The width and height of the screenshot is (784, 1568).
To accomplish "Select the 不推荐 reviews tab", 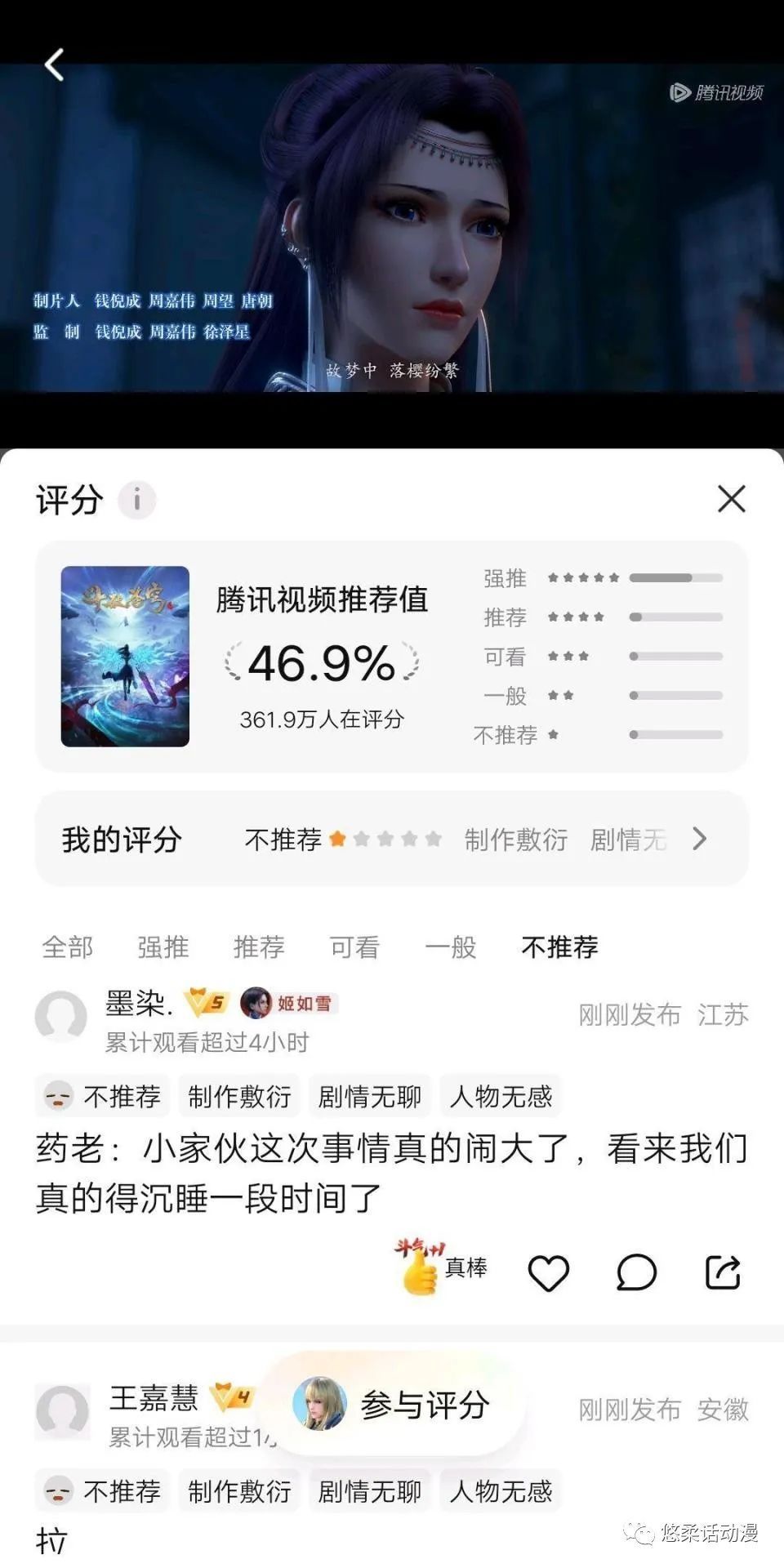I will pos(559,947).
